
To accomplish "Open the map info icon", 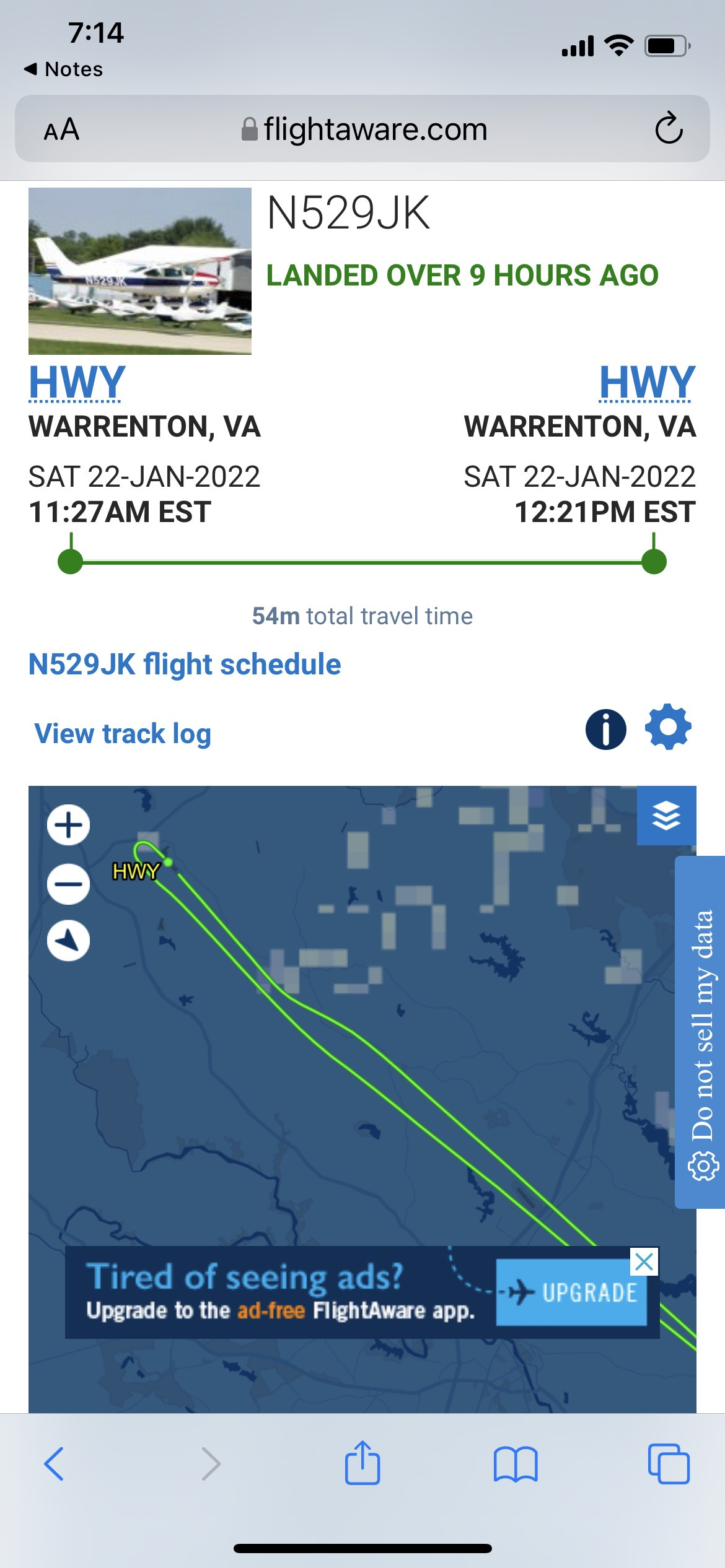I will [x=605, y=729].
